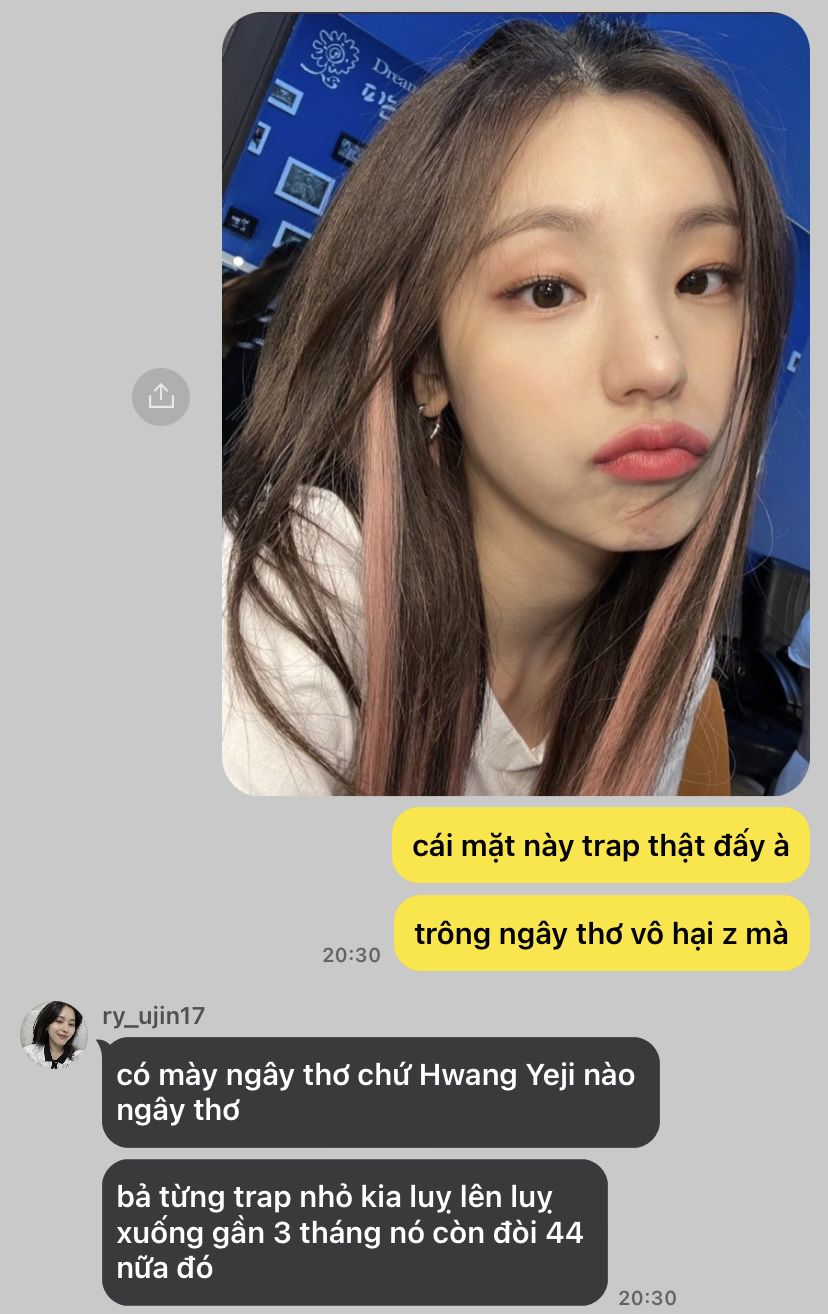Screen dimensions: 828x1314
Task: View ry_ujin17's profile picture
Action: tap(54, 1034)
